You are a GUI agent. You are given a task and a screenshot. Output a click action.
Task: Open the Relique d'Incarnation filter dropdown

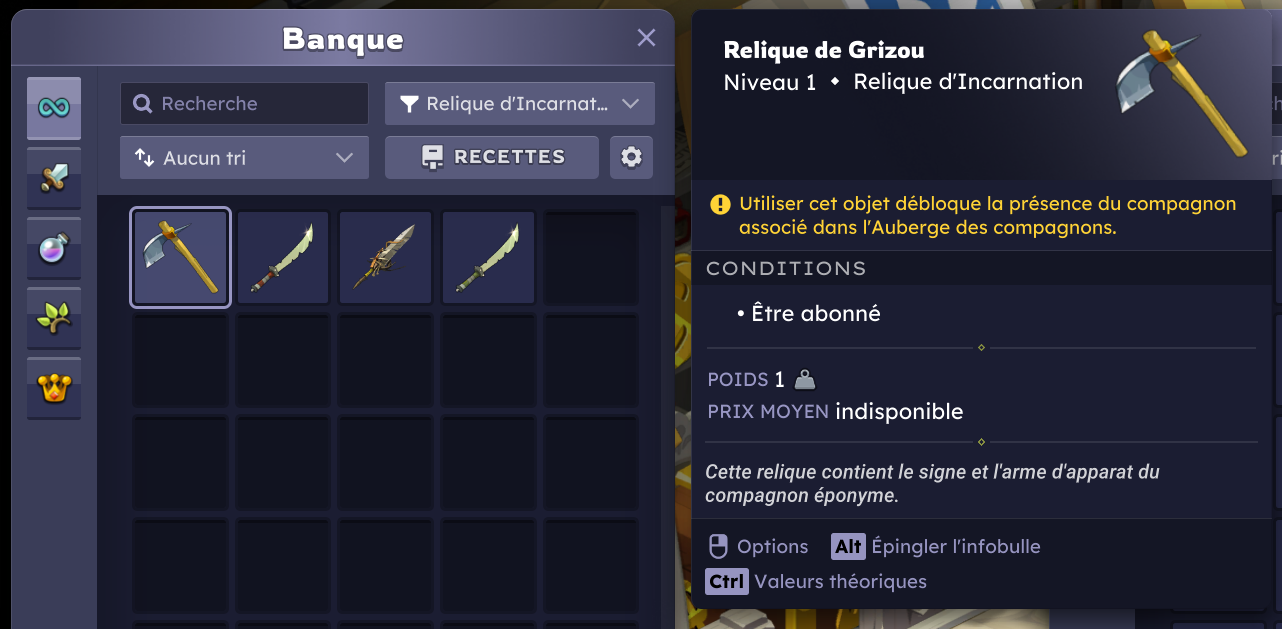pyautogui.click(x=519, y=104)
